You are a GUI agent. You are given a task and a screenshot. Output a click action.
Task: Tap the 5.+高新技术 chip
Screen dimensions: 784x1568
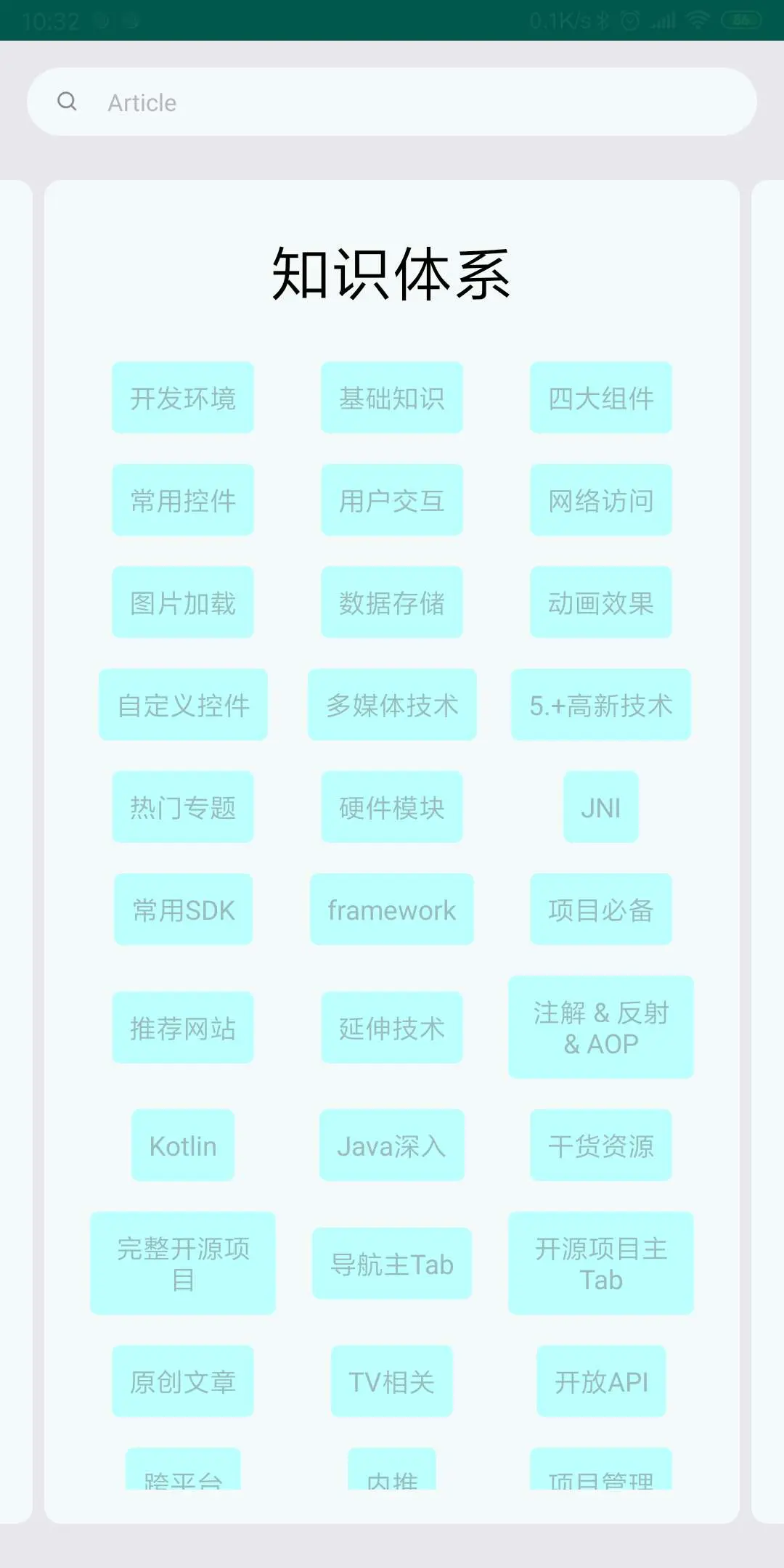pyautogui.click(x=600, y=705)
